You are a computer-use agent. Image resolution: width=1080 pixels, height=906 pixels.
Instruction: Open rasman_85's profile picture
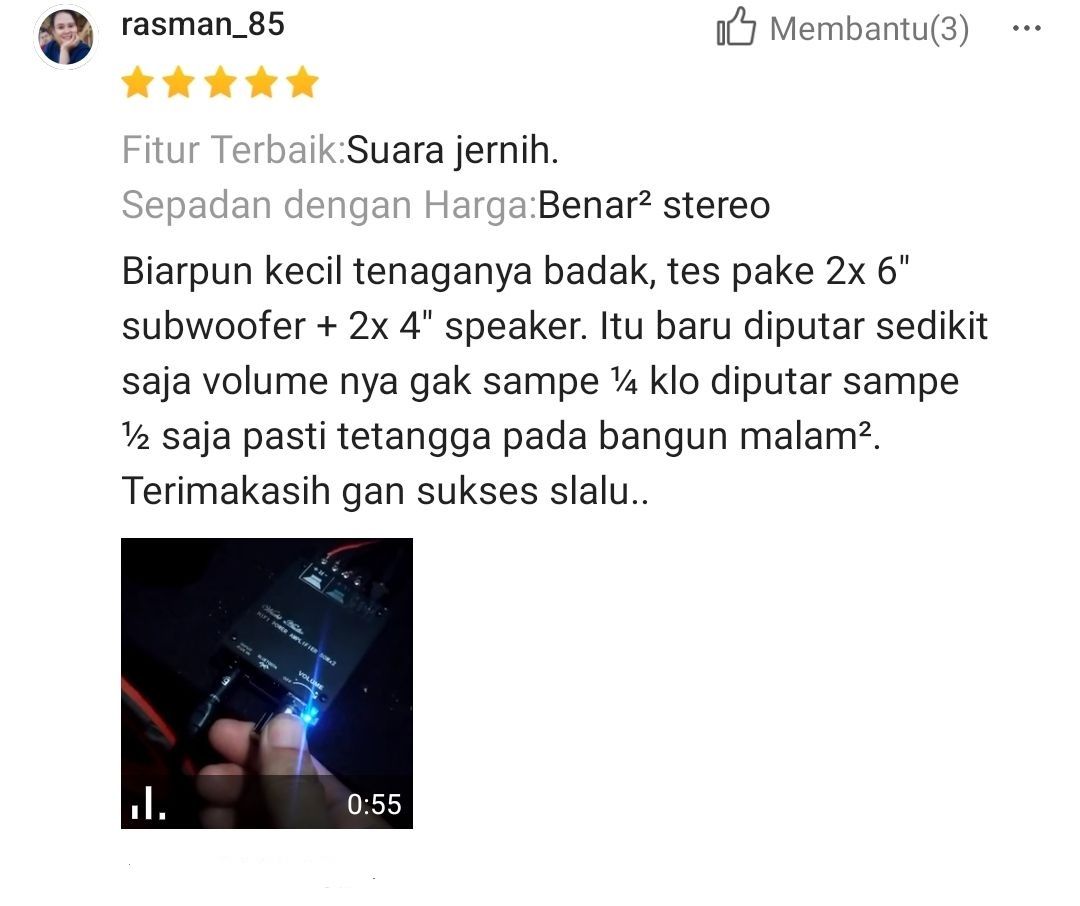click(66, 38)
